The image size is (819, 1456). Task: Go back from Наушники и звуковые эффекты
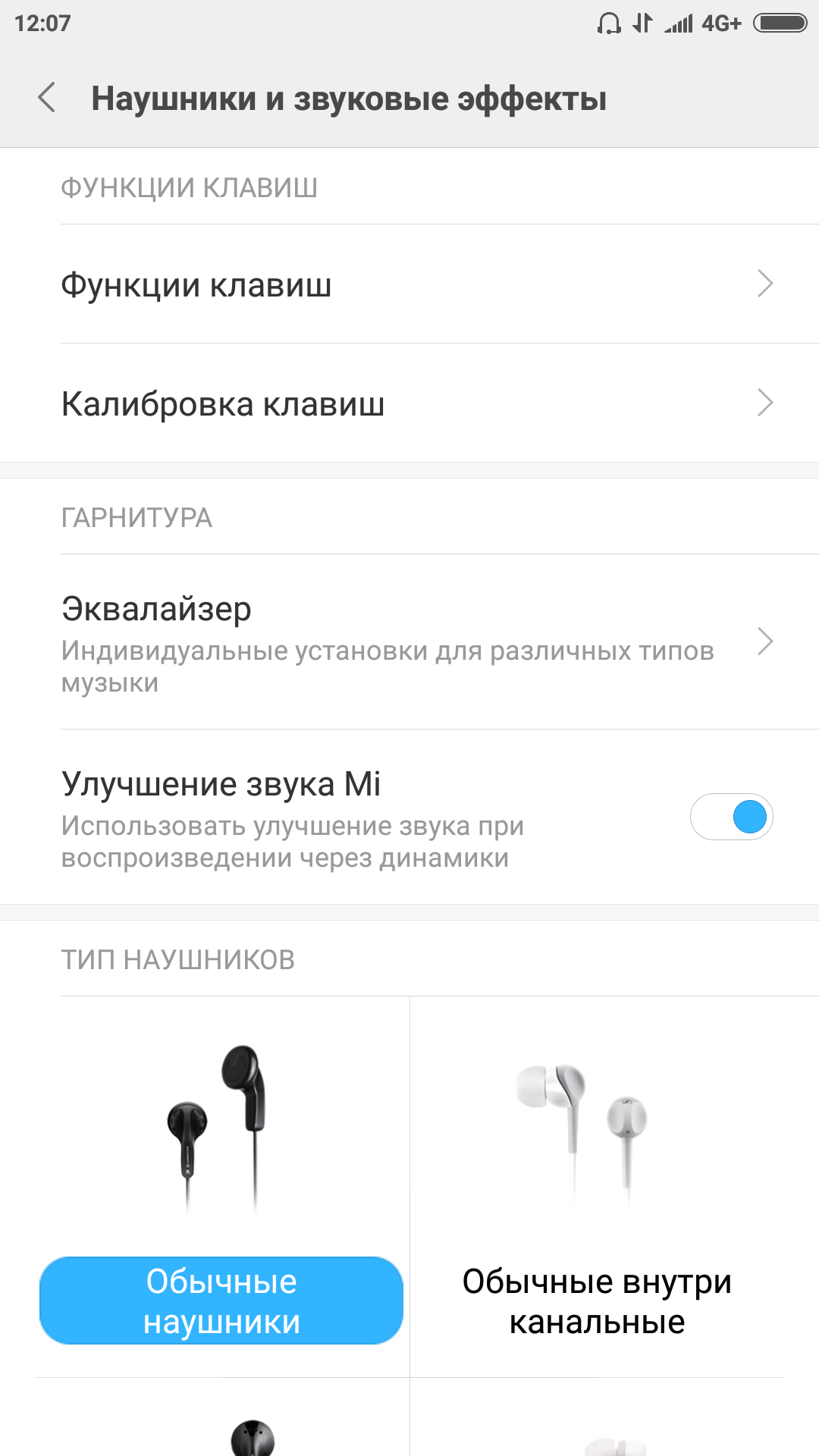[47, 98]
